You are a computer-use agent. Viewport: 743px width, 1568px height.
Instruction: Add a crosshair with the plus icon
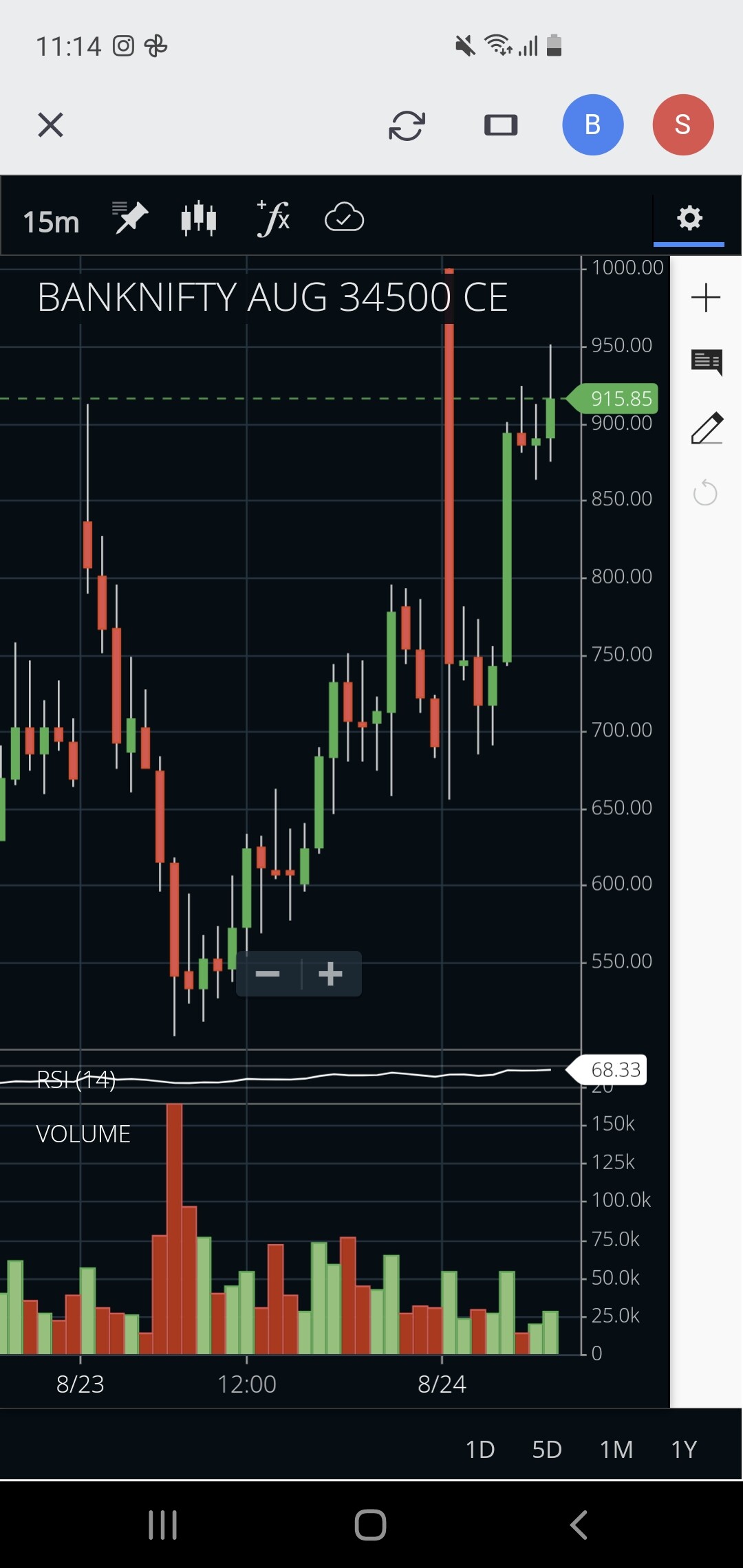[x=706, y=298]
